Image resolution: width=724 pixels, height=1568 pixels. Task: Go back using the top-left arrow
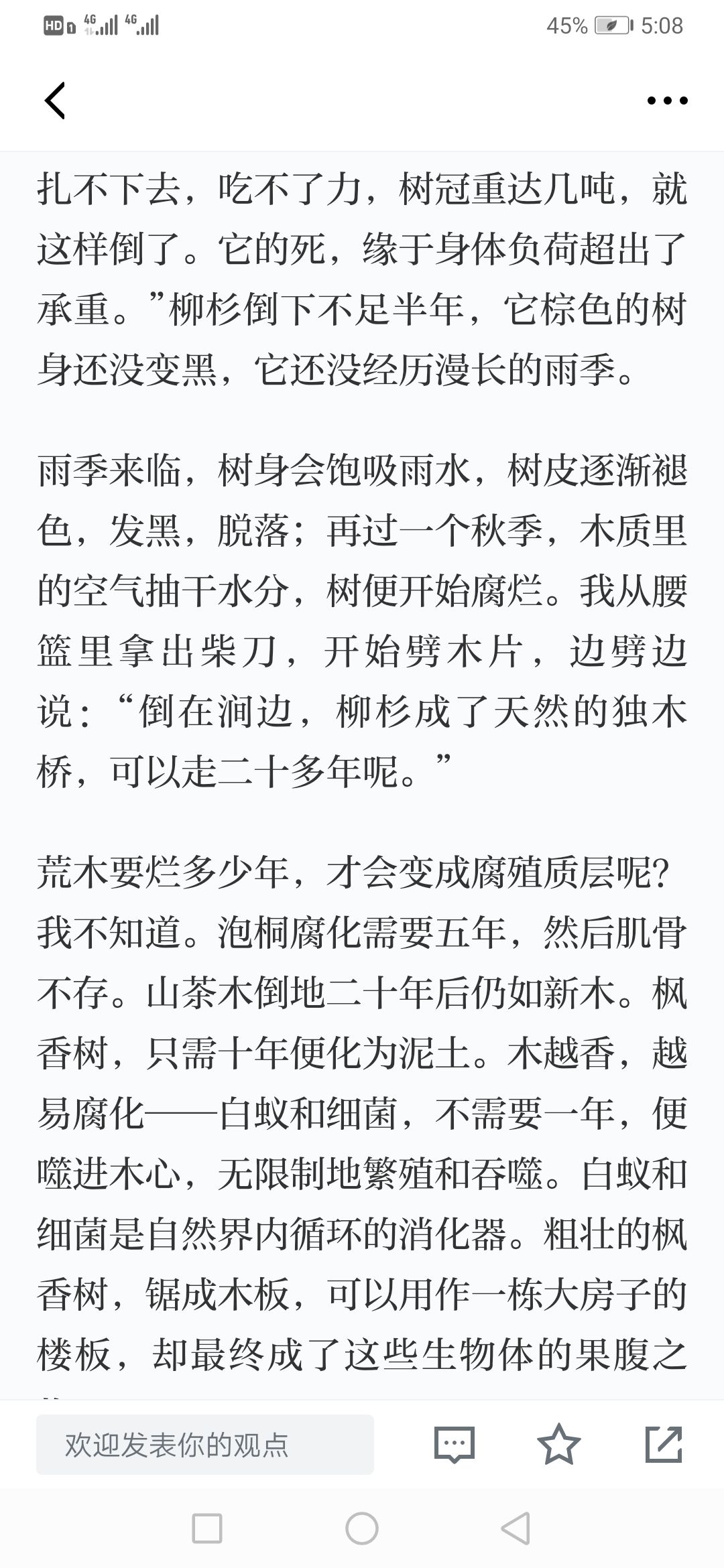(x=55, y=101)
